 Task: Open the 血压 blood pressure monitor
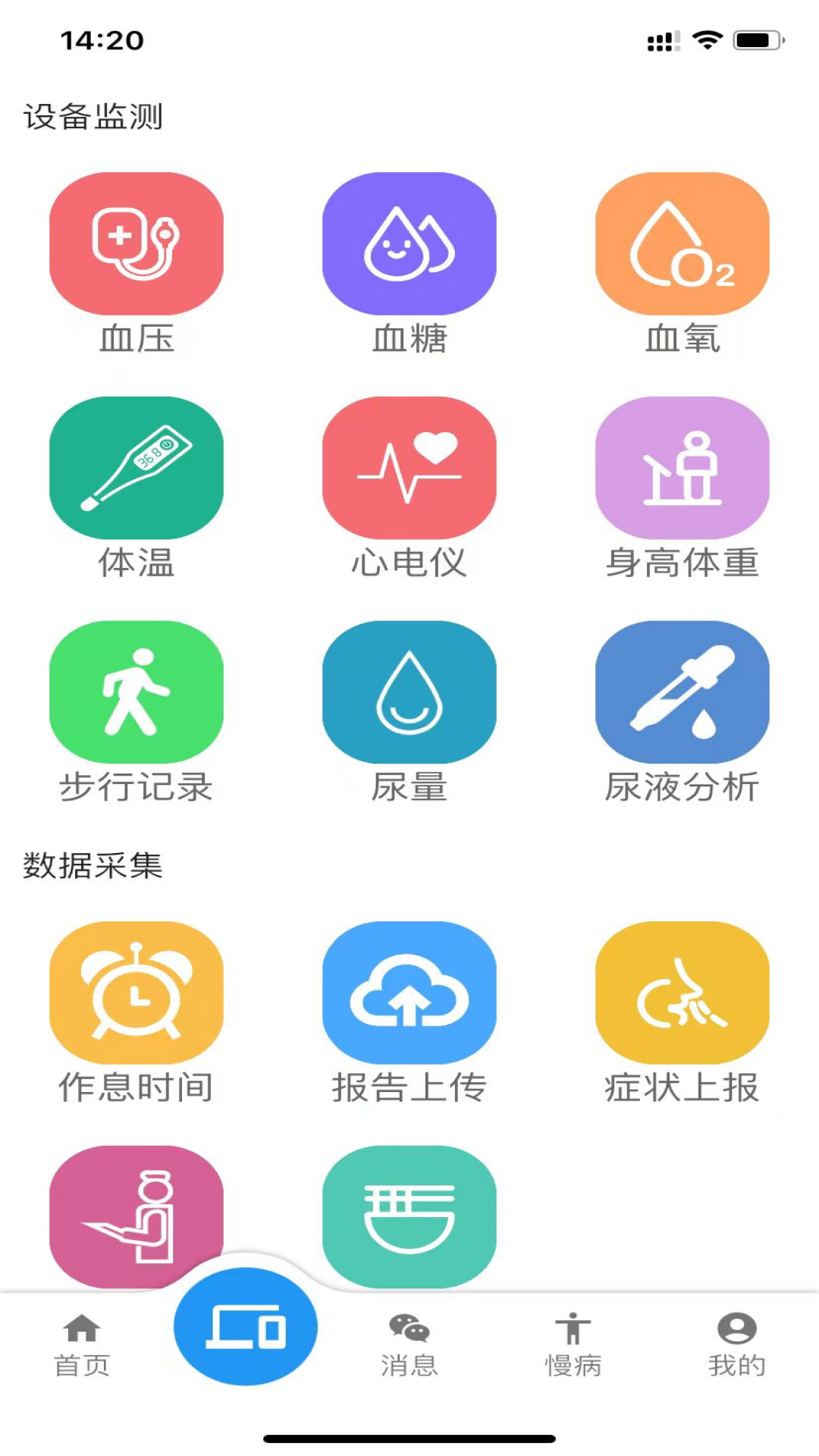136,241
